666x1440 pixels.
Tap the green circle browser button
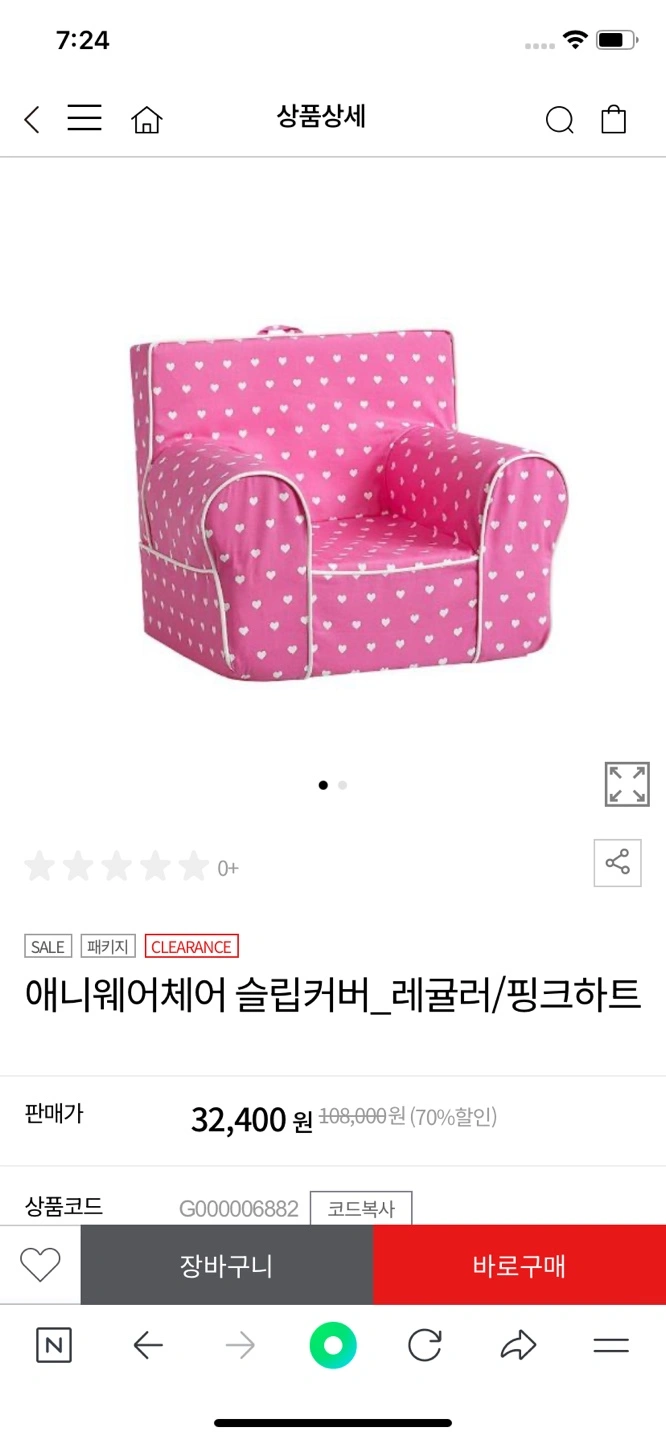pos(333,1346)
